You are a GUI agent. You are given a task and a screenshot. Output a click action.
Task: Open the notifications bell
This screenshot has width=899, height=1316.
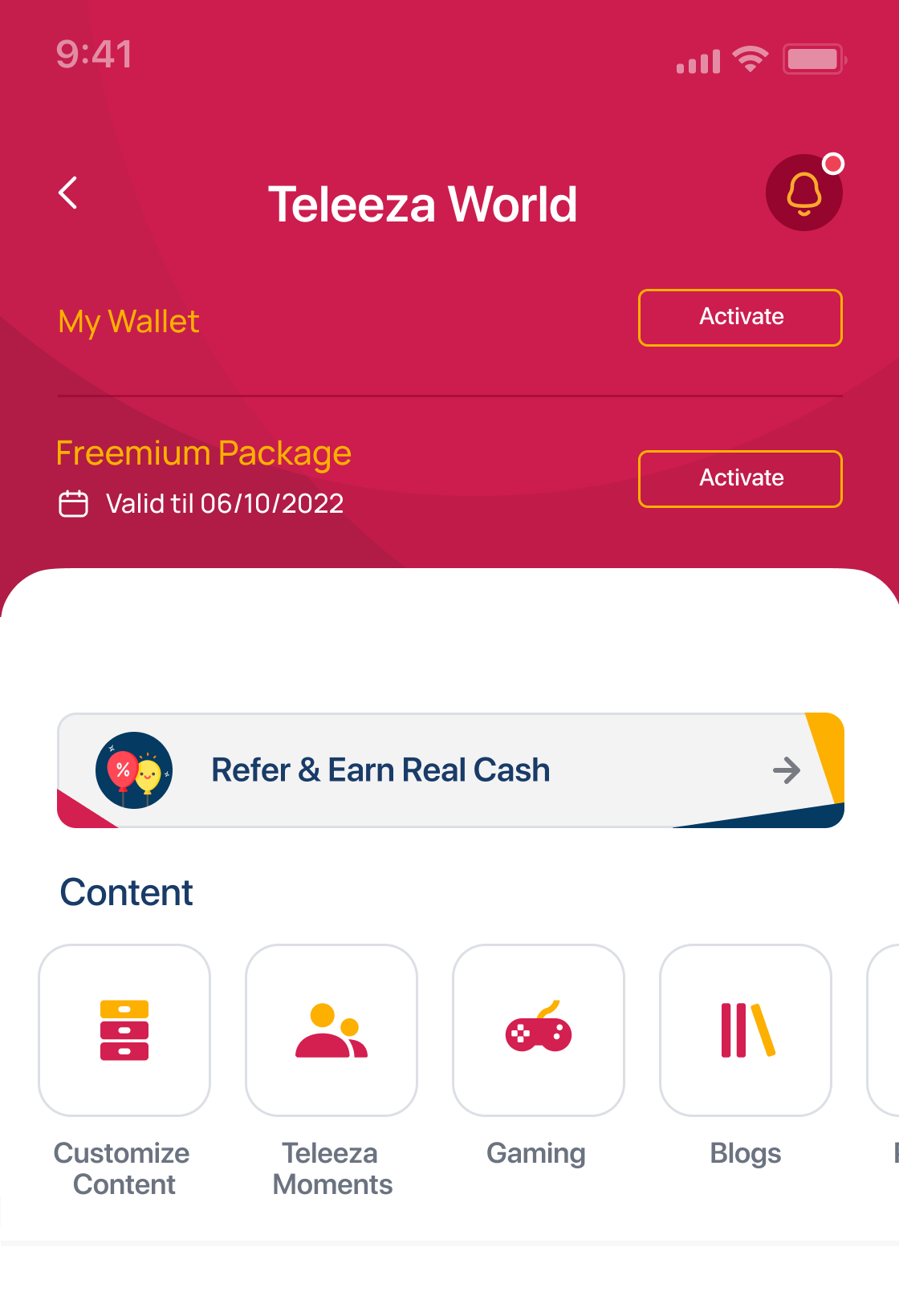click(x=803, y=193)
